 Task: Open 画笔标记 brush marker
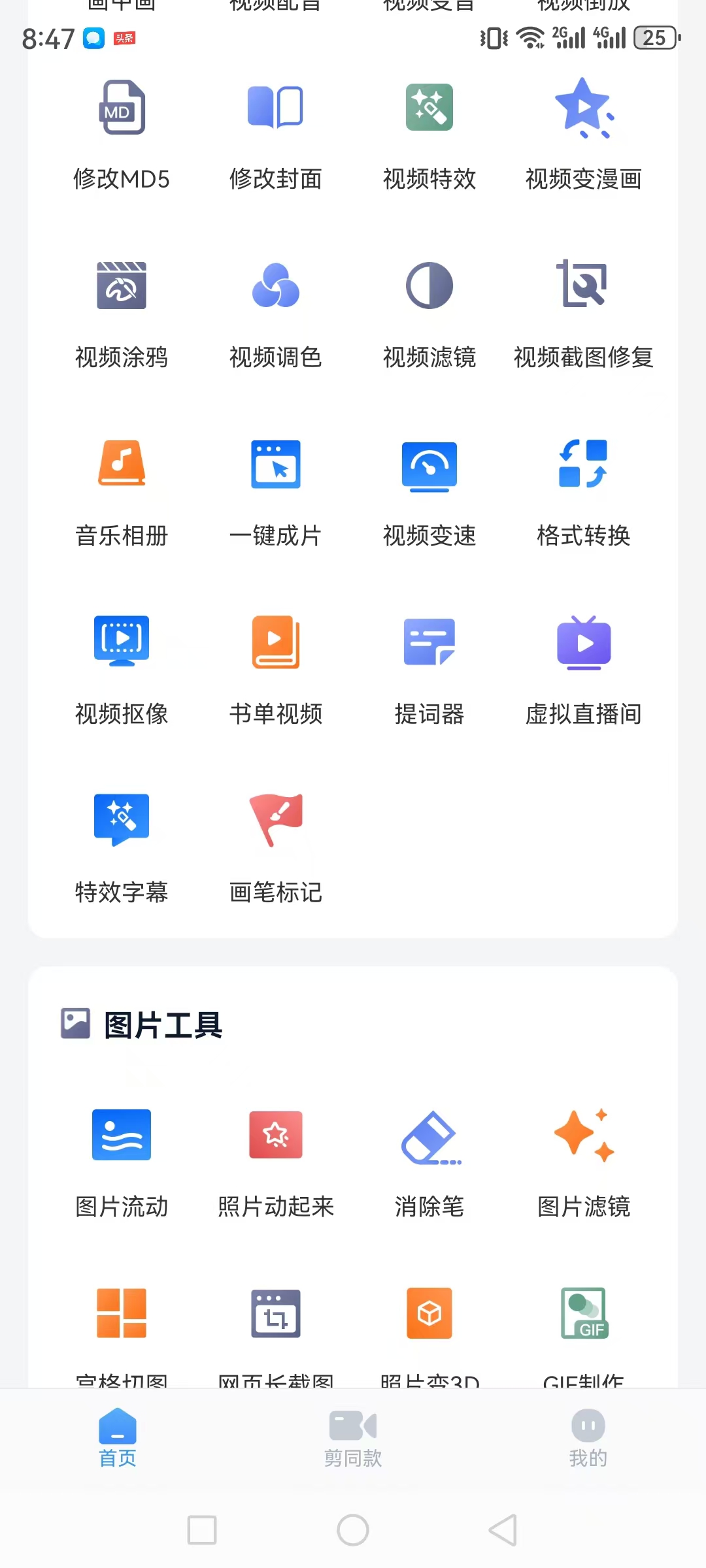275,849
